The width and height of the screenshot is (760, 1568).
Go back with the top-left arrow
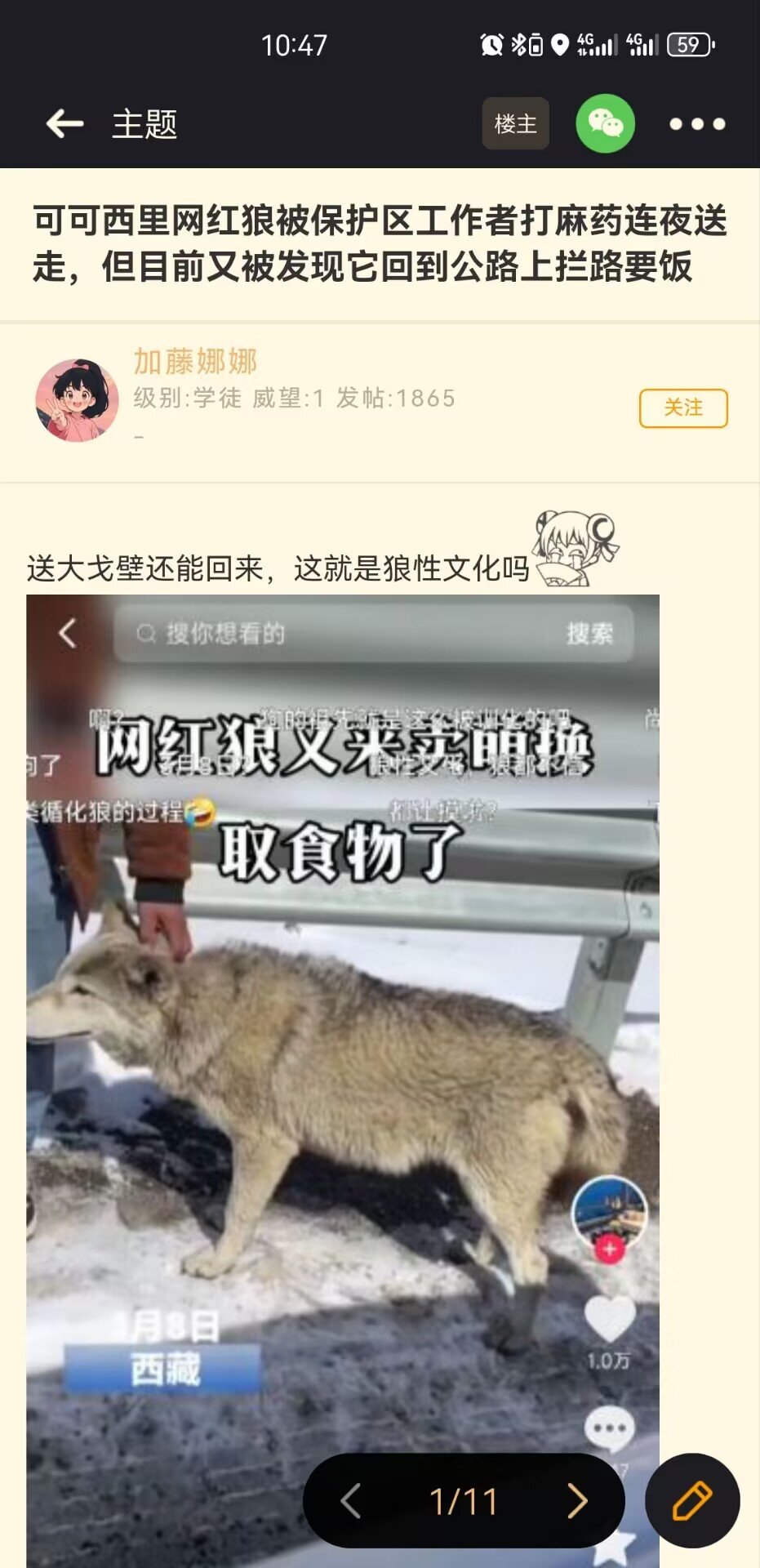(x=65, y=124)
